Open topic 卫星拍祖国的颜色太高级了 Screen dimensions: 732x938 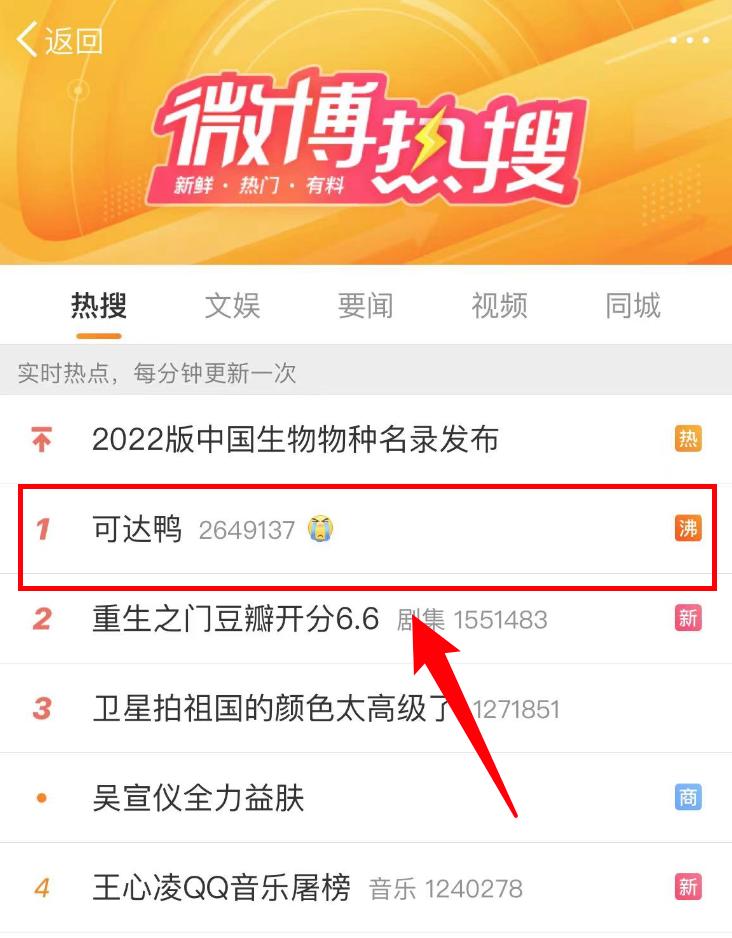pos(366,708)
